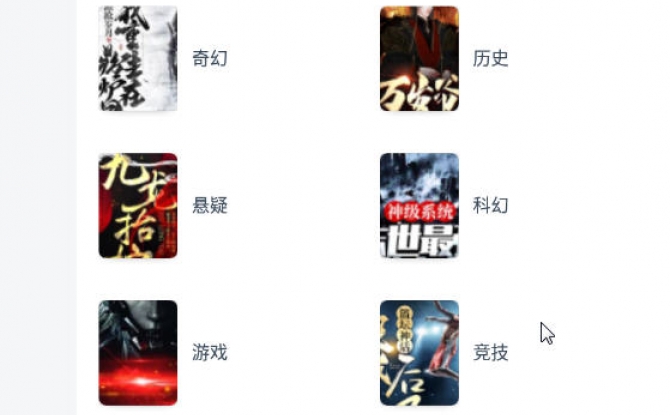Browse the 科幻 category
Viewport: 670px width, 415px height.
pyautogui.click(x=490, y=206)
